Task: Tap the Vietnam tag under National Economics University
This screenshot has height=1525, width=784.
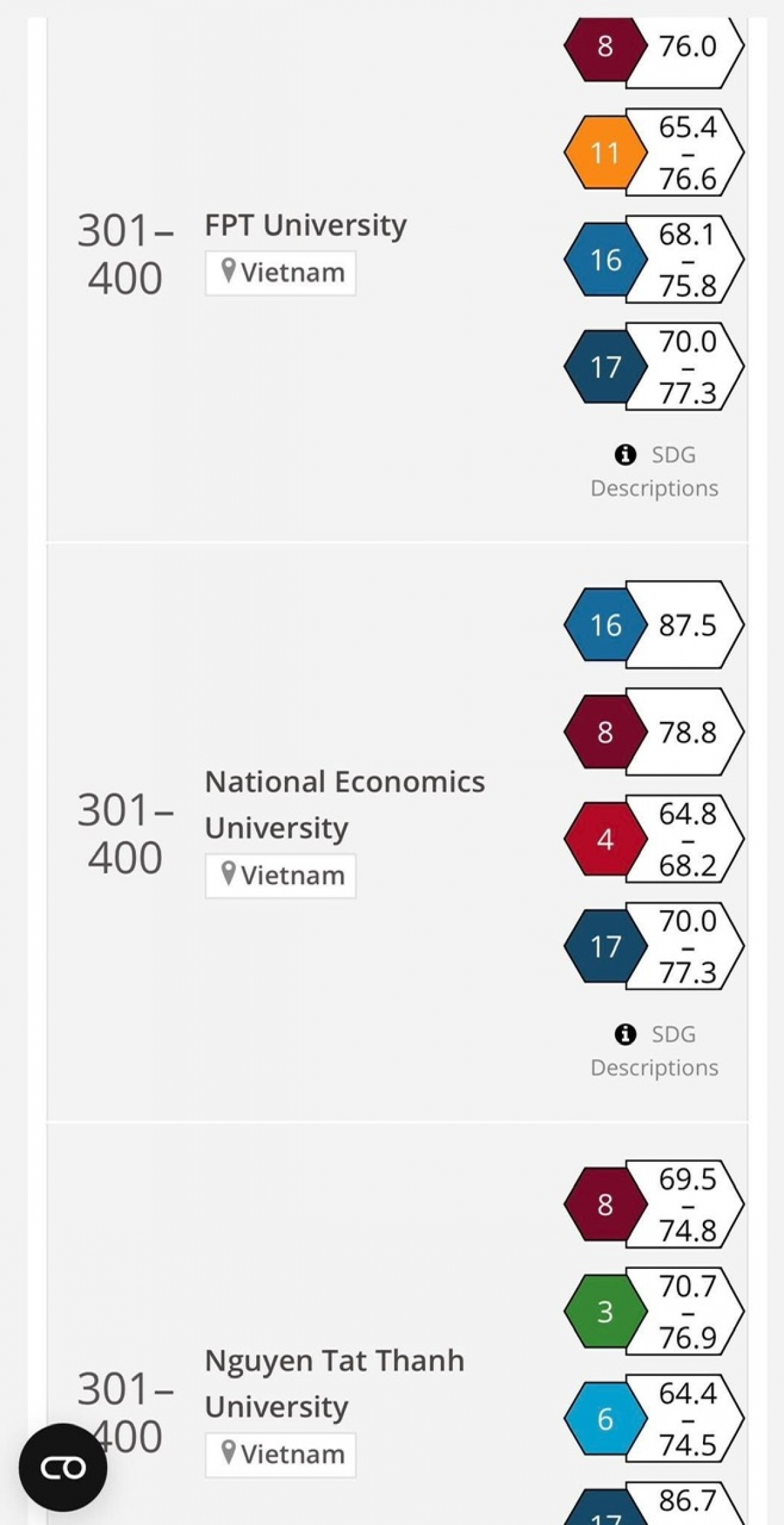Action: pyautogui.click(x=281, y=876)
